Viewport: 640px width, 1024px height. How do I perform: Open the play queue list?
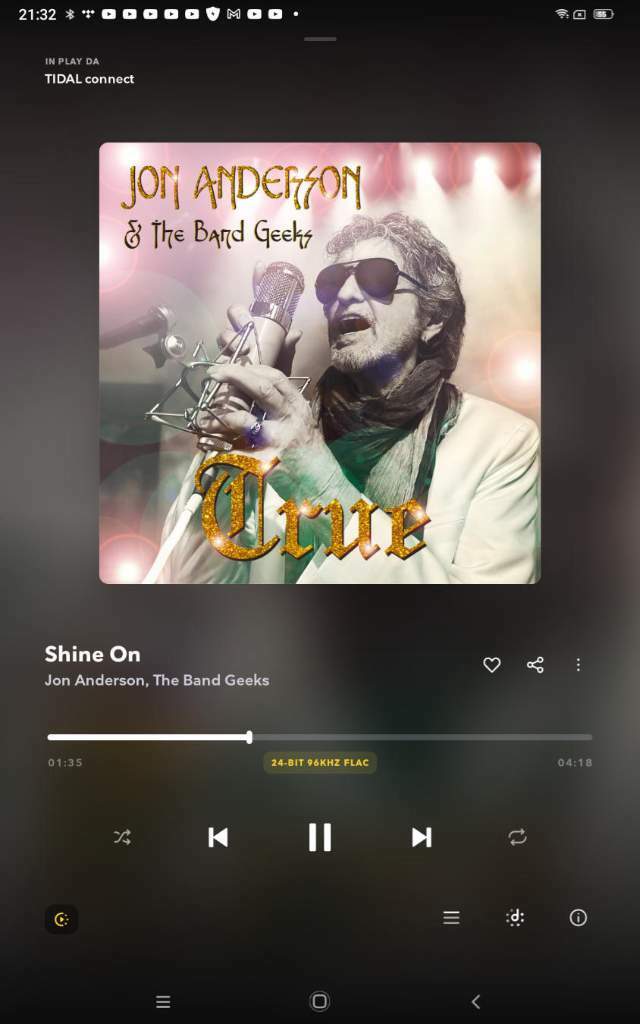[x=451, y=918]
